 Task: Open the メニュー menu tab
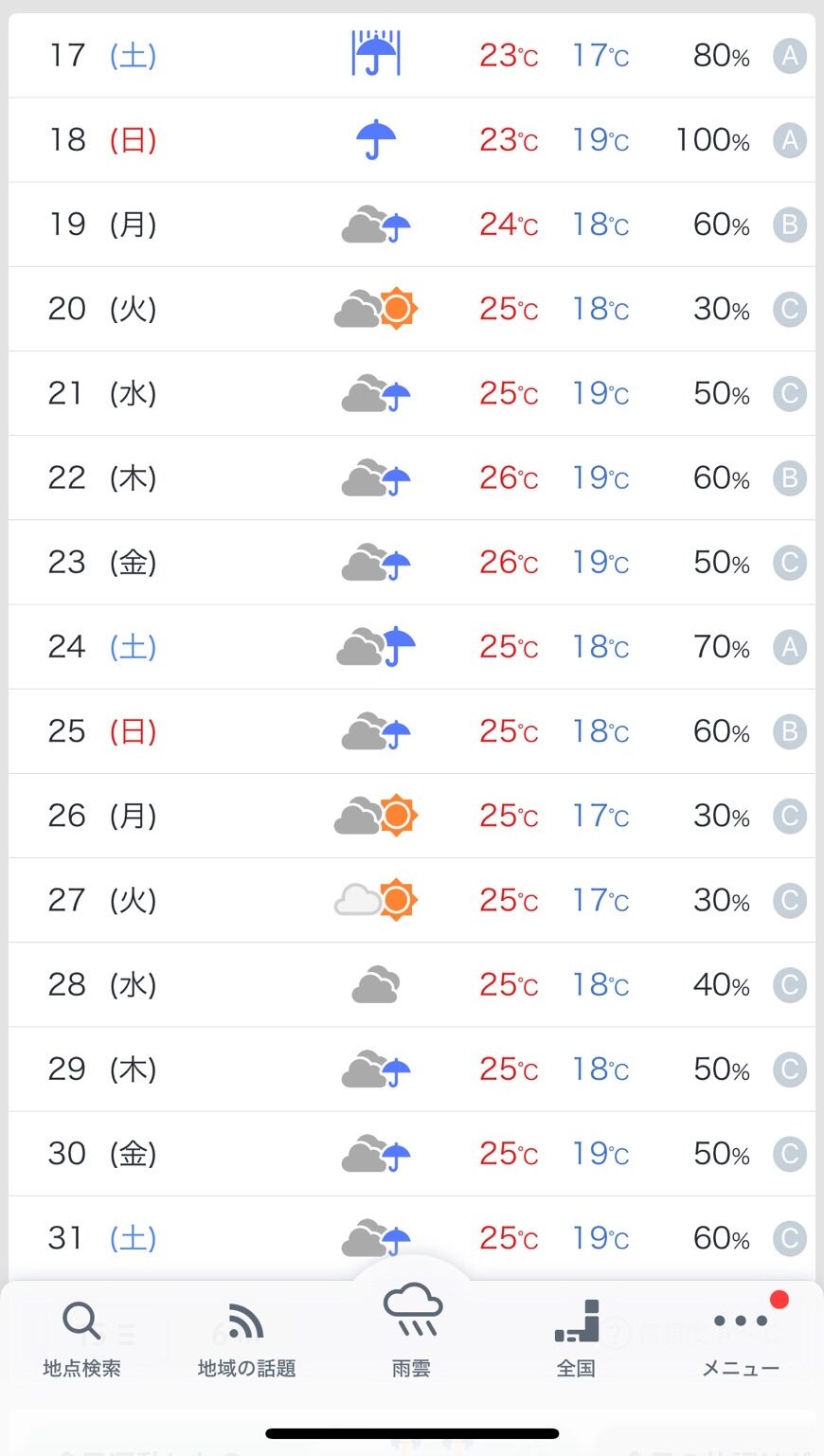click(741, 1338)
